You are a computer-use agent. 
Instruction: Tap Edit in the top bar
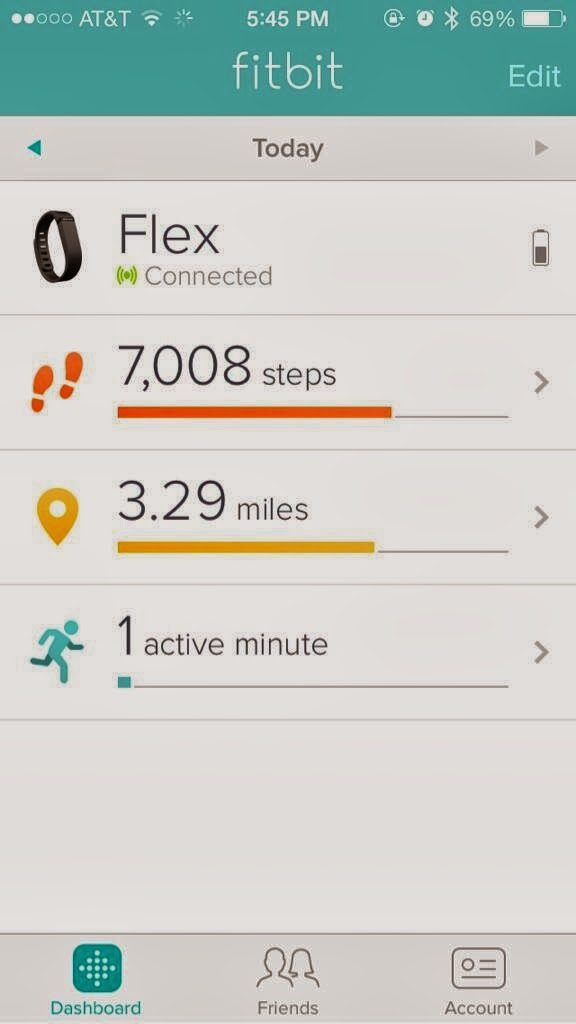(x=534, y=76)
